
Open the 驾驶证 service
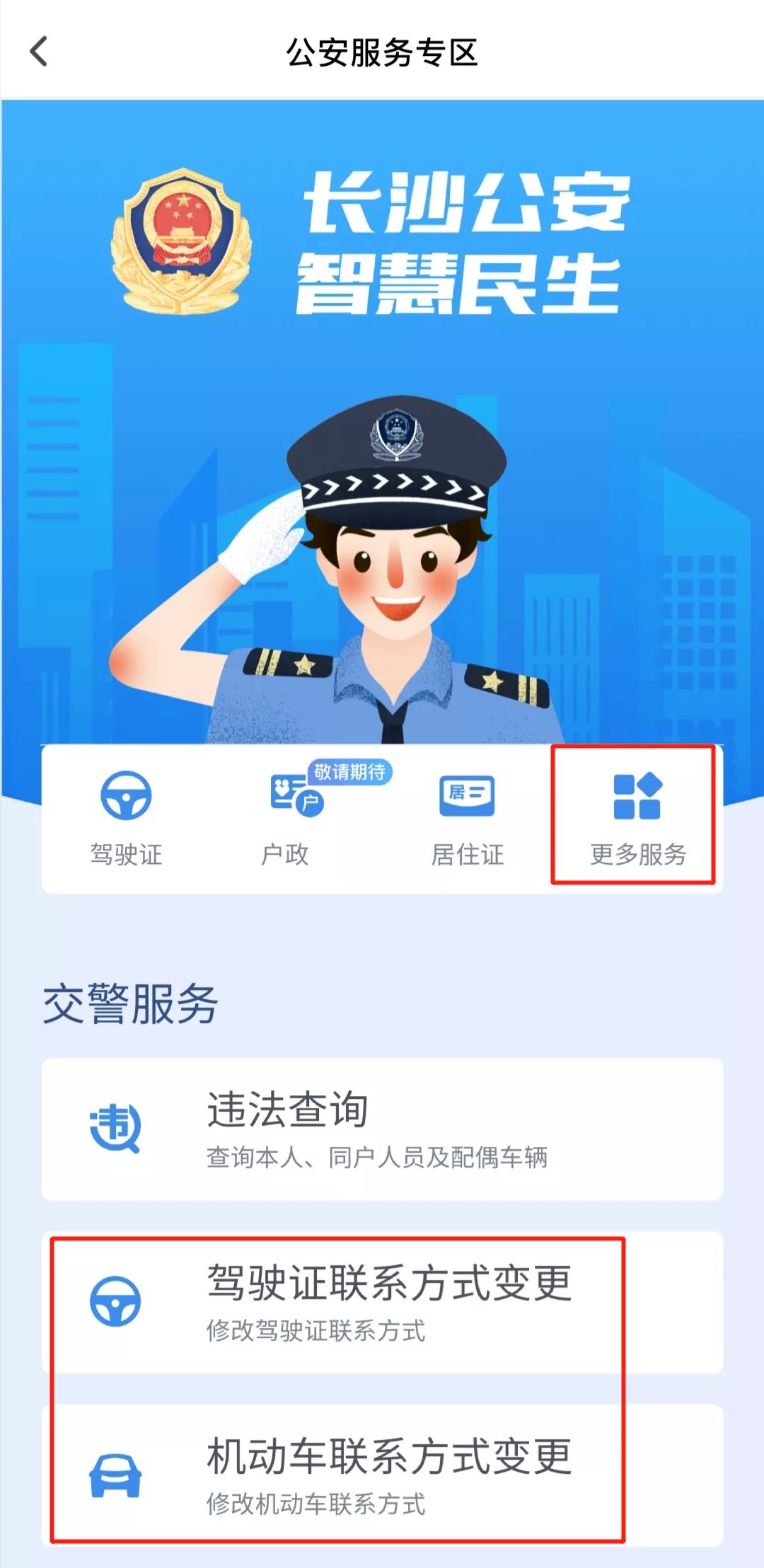point(126,817)
